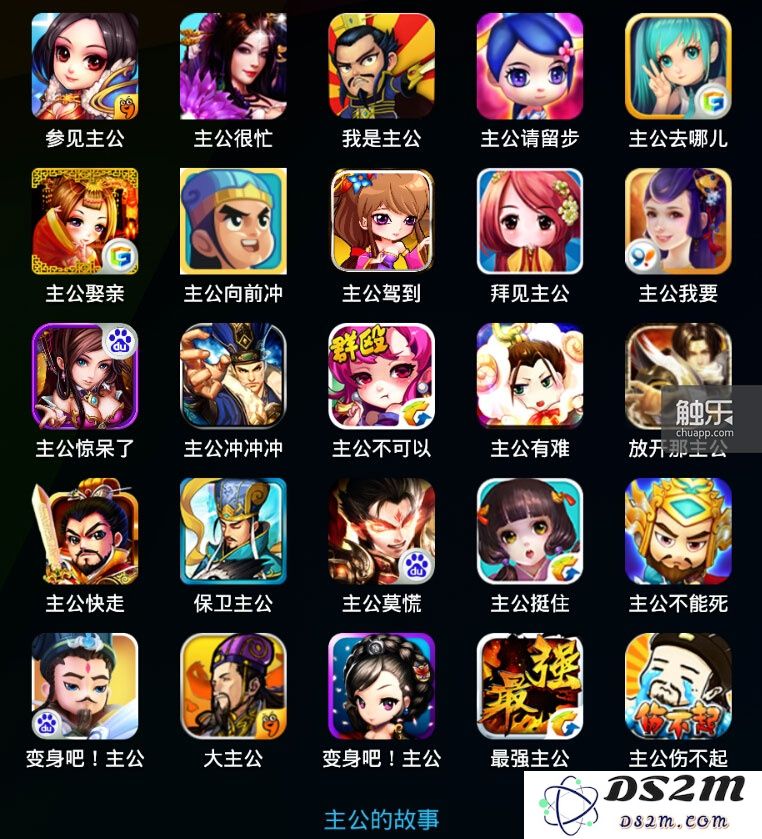The height and width of the screenshot is (839, 762).
Task: Launch 主公很忙 from the folder
Action: [x=233, y=66]
